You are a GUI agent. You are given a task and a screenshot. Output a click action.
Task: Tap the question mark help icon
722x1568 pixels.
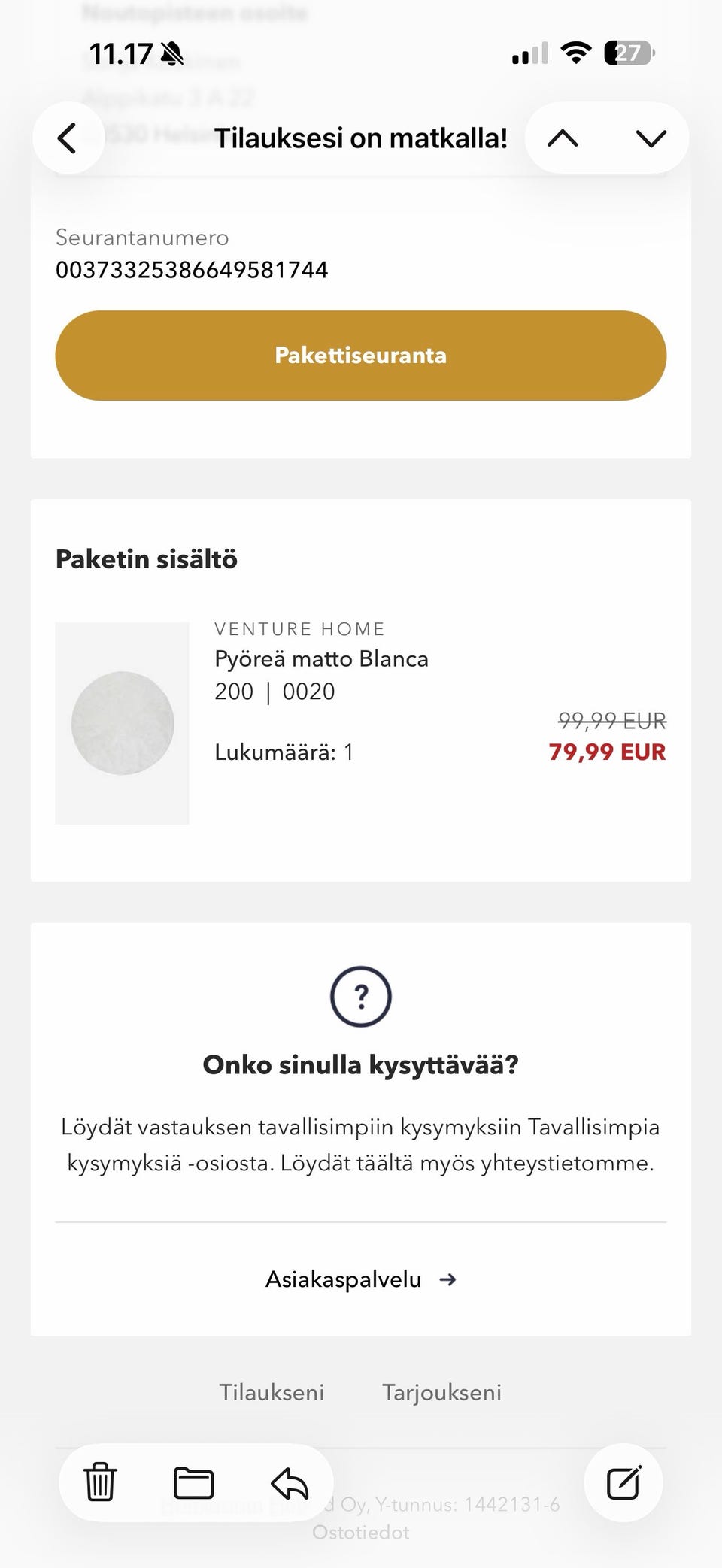[361, 997]
